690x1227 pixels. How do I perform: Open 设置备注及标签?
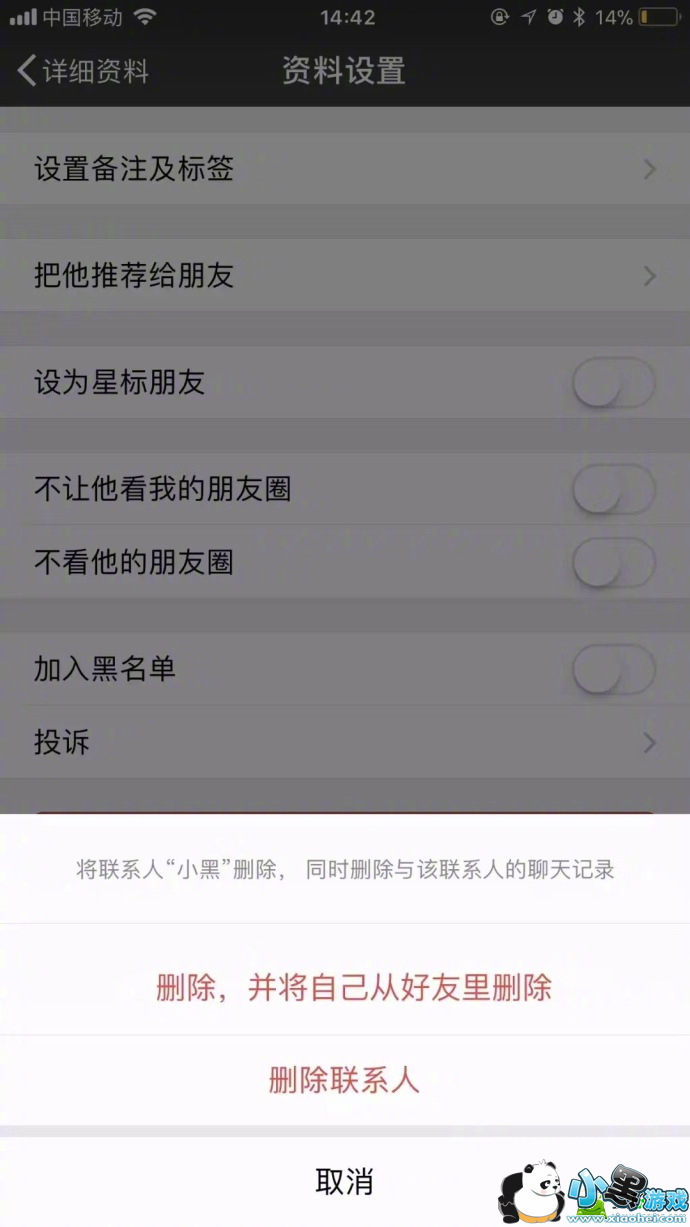[x=344, y=168]
